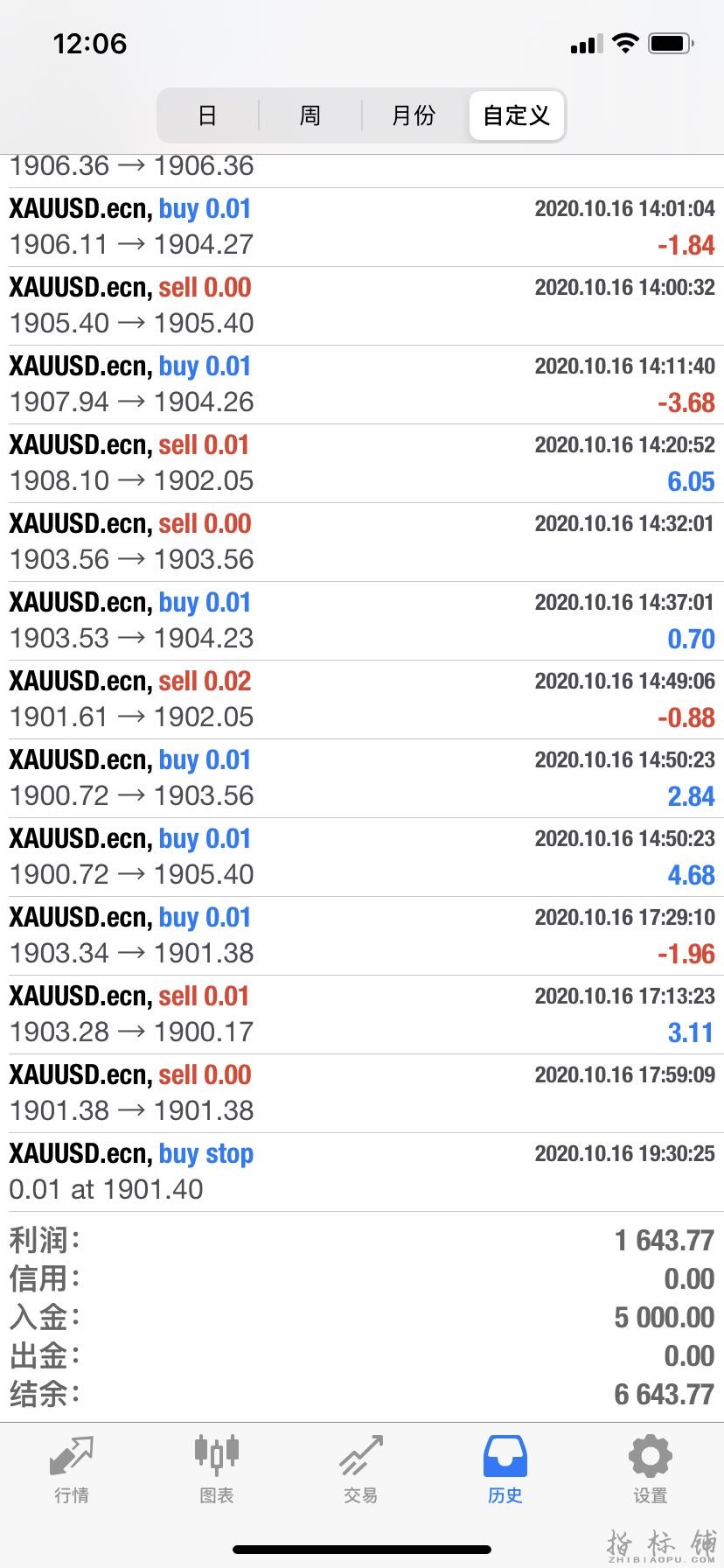Open the buy trade with -3.68 loss

pyautogui.click(x=362, y=385)
